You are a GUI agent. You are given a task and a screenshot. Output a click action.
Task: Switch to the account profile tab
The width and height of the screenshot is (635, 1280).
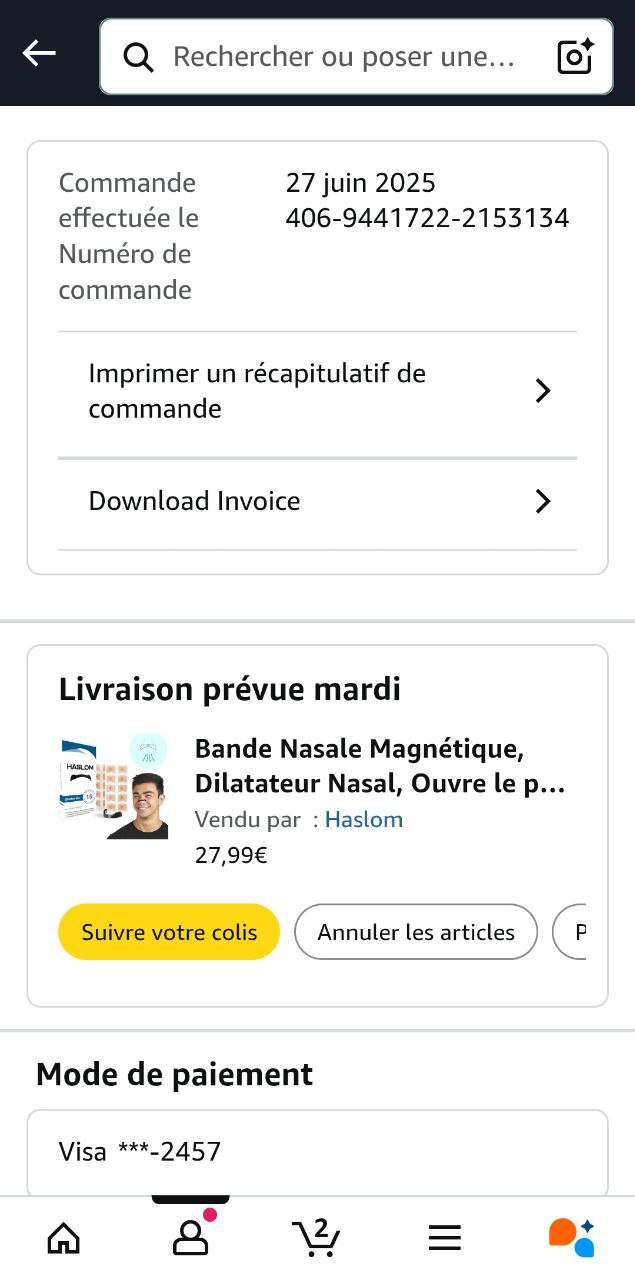point(190,1238)
